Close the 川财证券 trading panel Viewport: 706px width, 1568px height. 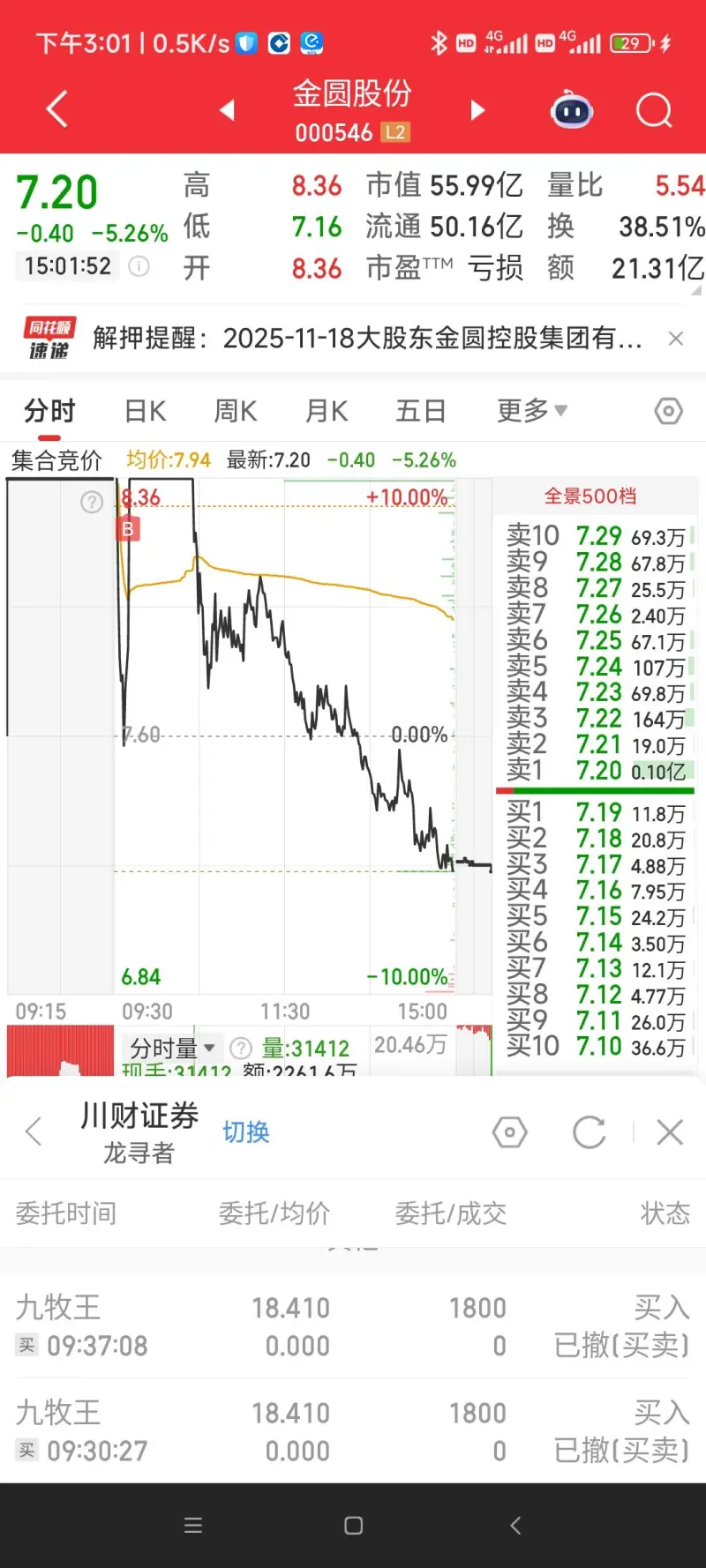670,1132
